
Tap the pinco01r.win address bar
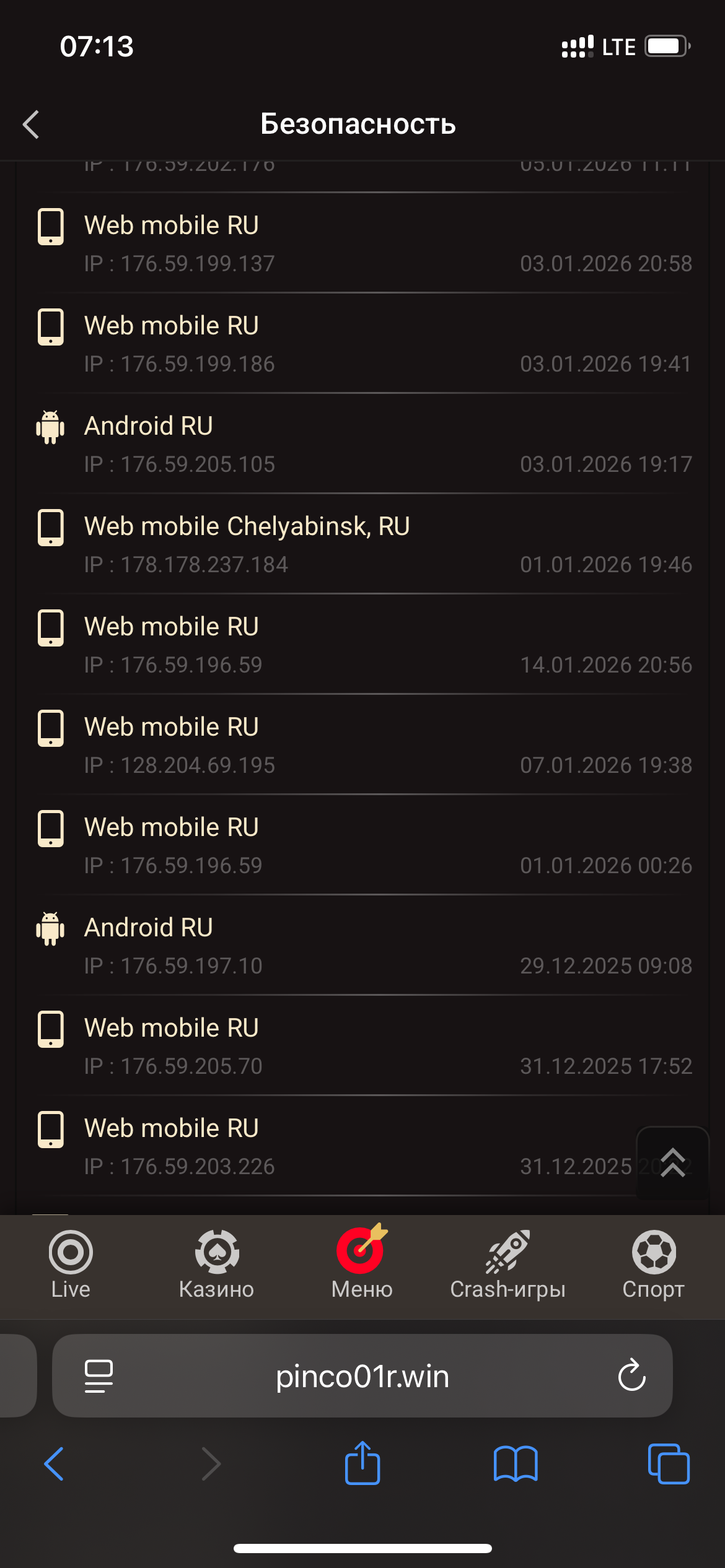click(x=362, y=1376)
